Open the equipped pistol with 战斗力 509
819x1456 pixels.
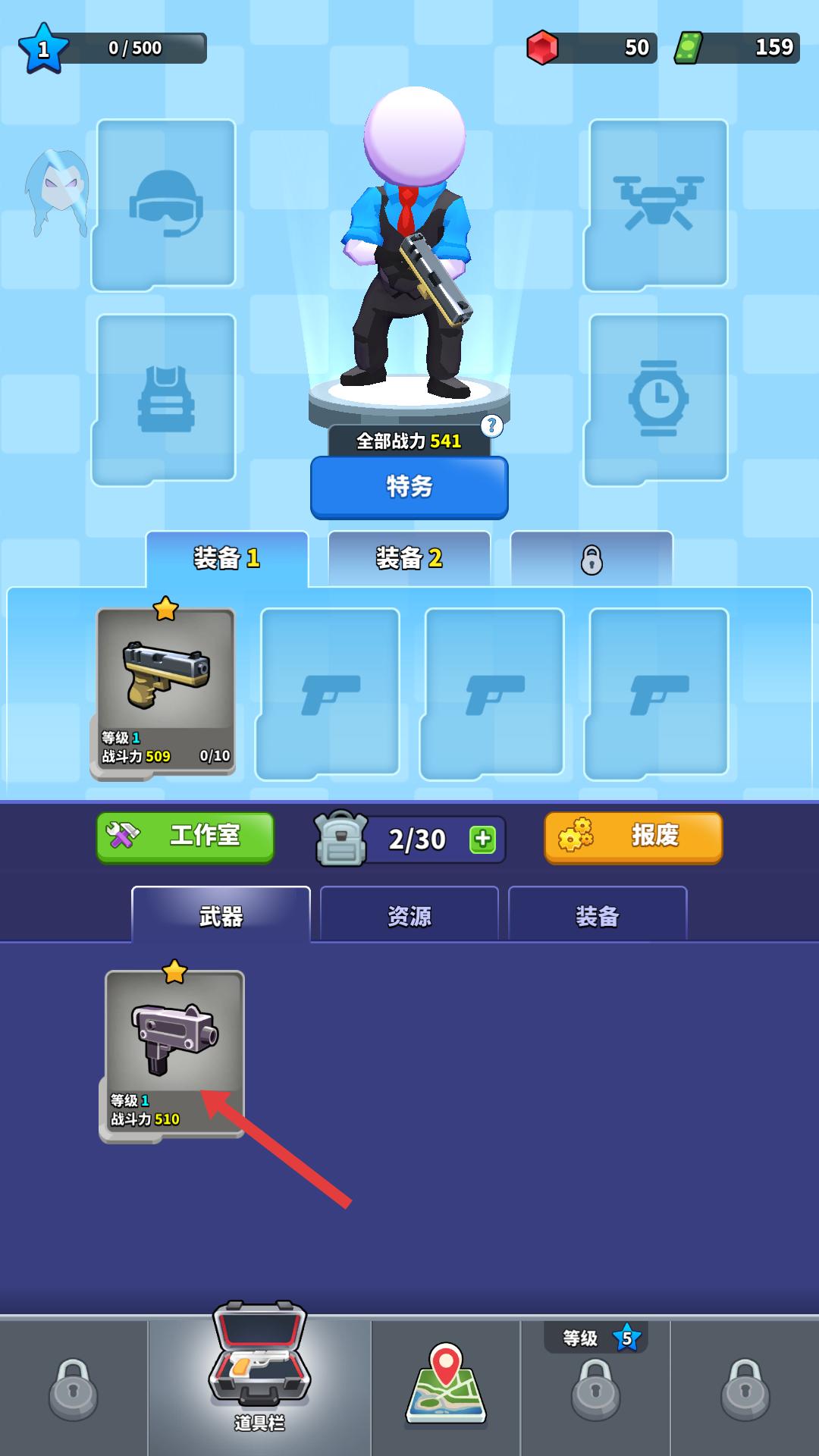pos(165,692)
